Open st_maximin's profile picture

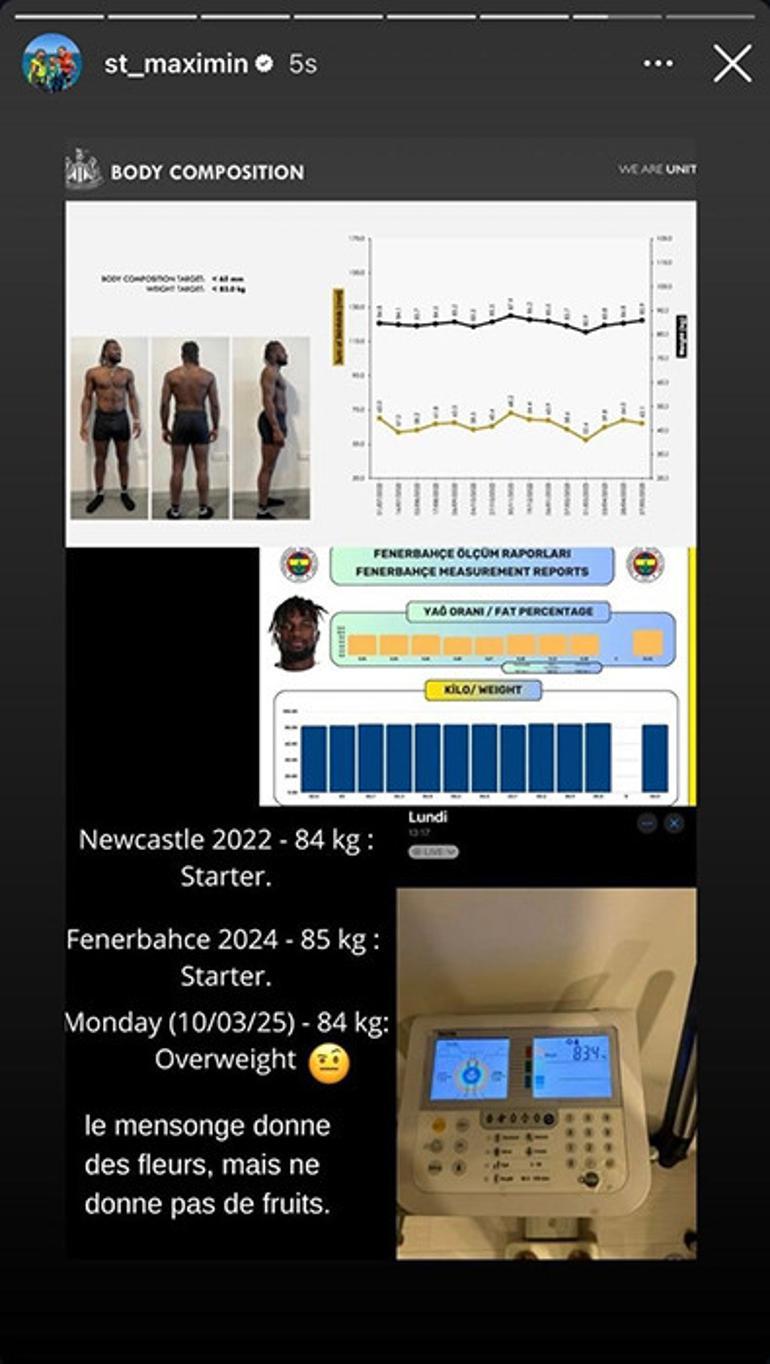click(52, 63)
